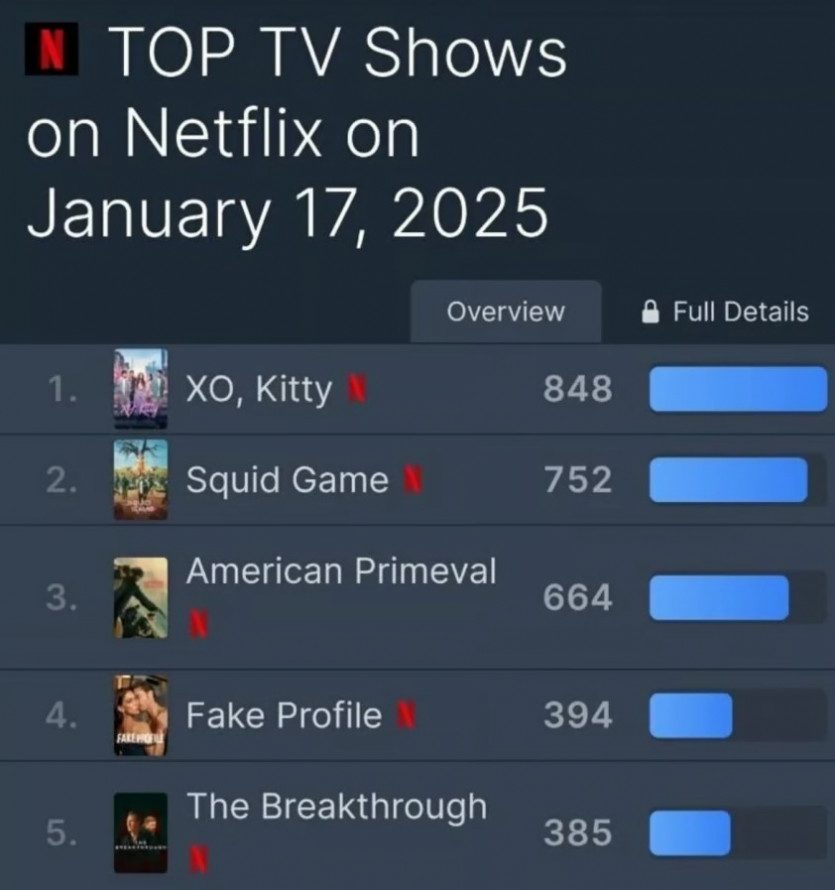Open the XO, Kitty show page

(258, 390)
